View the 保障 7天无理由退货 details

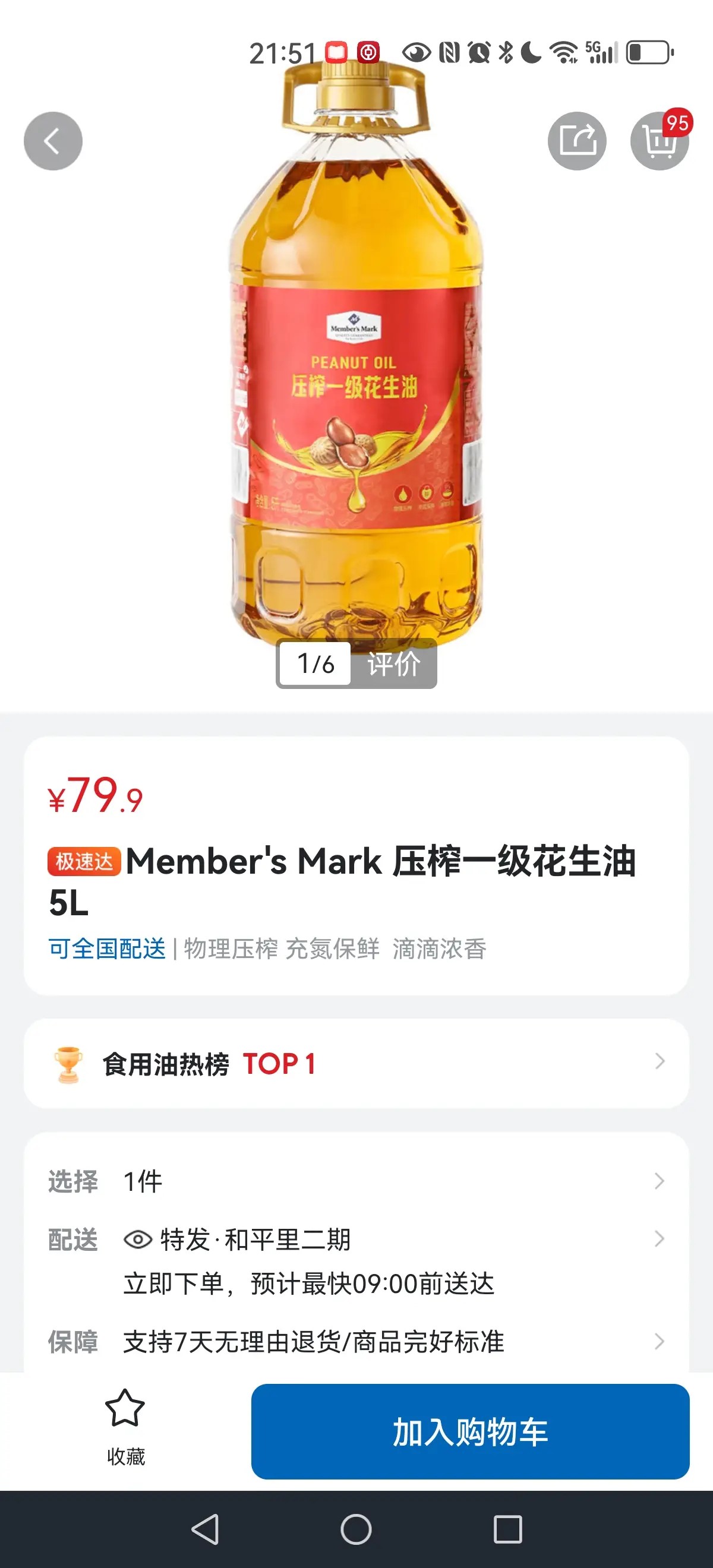coord(356,1341)
